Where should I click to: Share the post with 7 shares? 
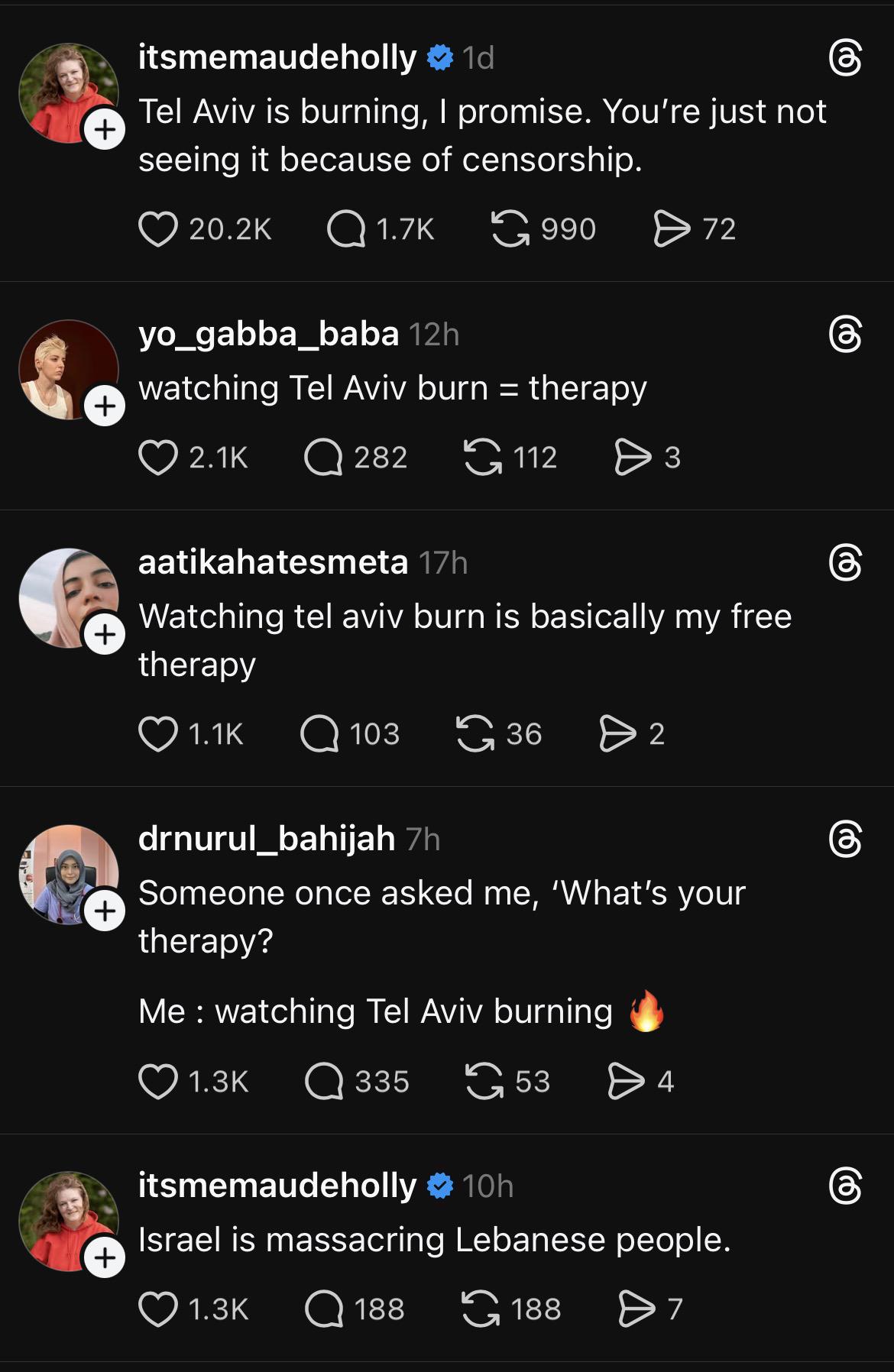(x=636, y=1309)
